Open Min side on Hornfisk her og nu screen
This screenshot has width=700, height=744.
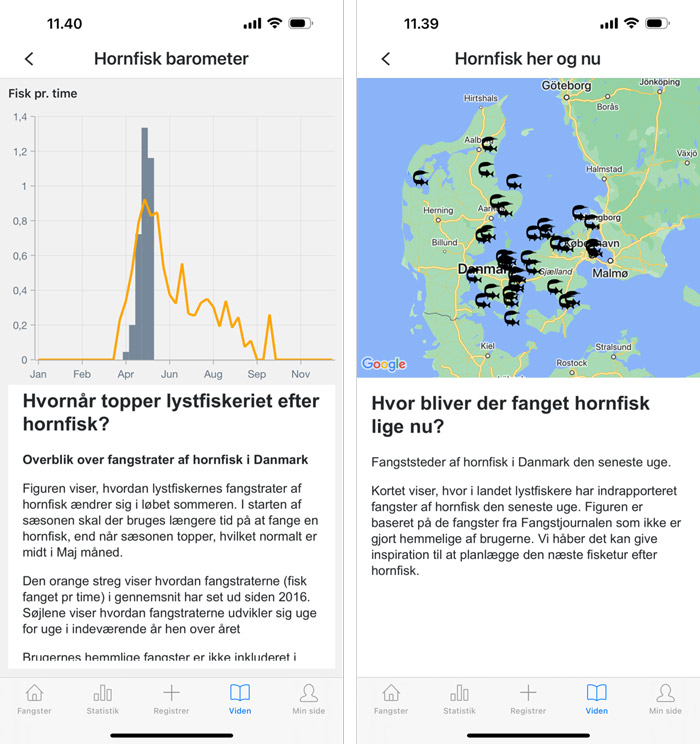(x=665, y=699)
